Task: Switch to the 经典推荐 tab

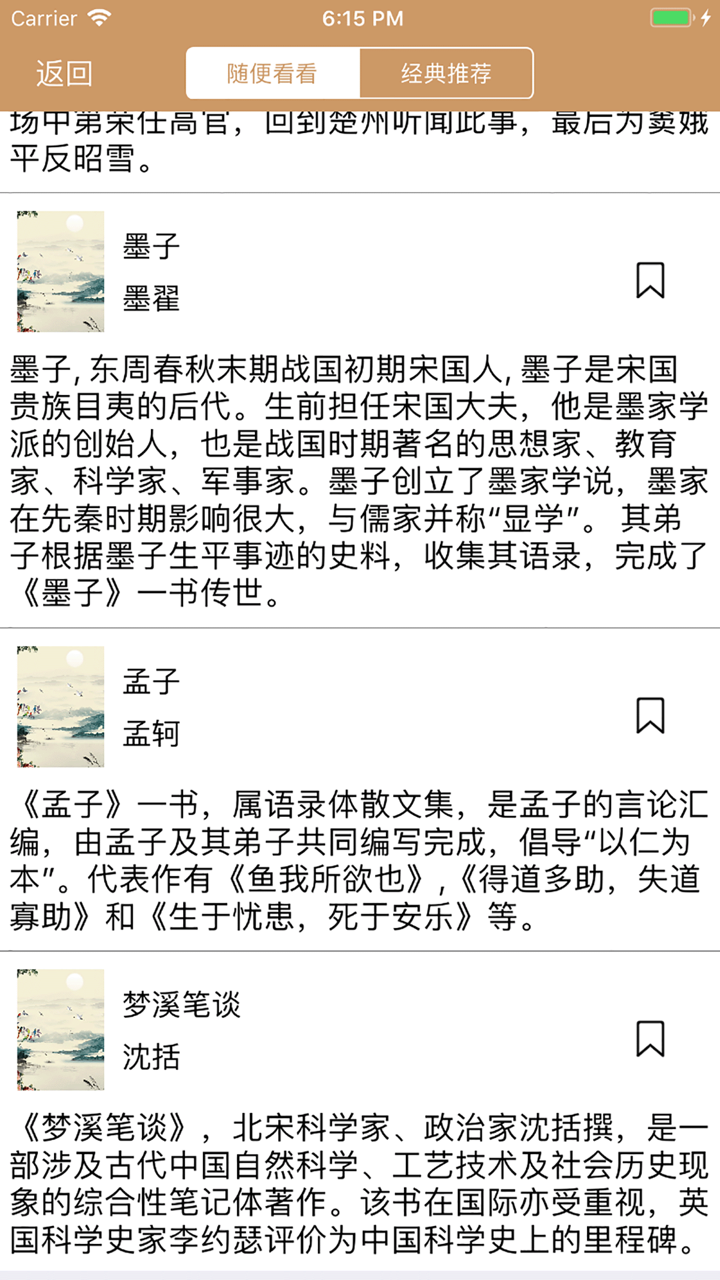Action: coord(447,71)
